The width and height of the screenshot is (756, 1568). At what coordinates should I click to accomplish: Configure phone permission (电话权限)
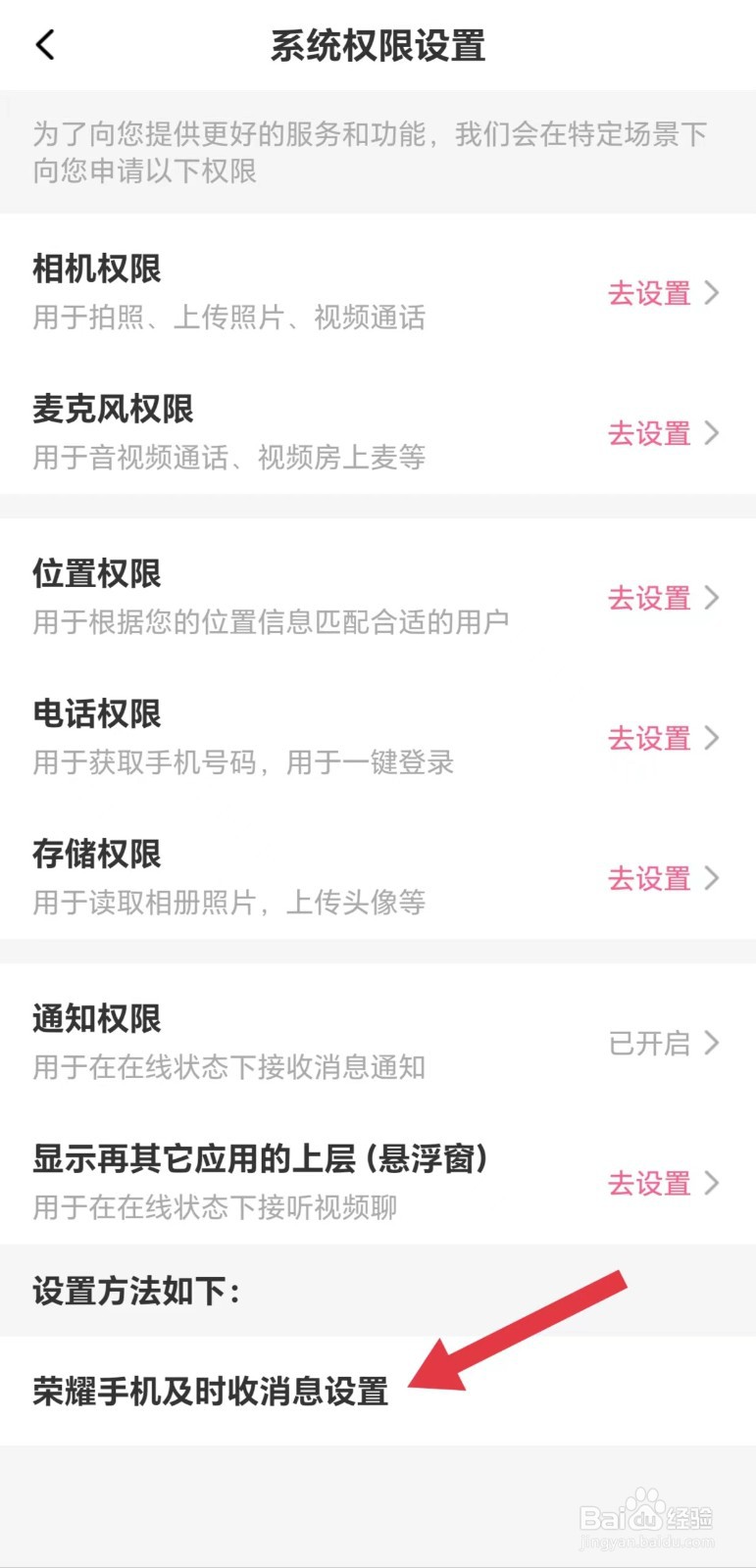662,738
